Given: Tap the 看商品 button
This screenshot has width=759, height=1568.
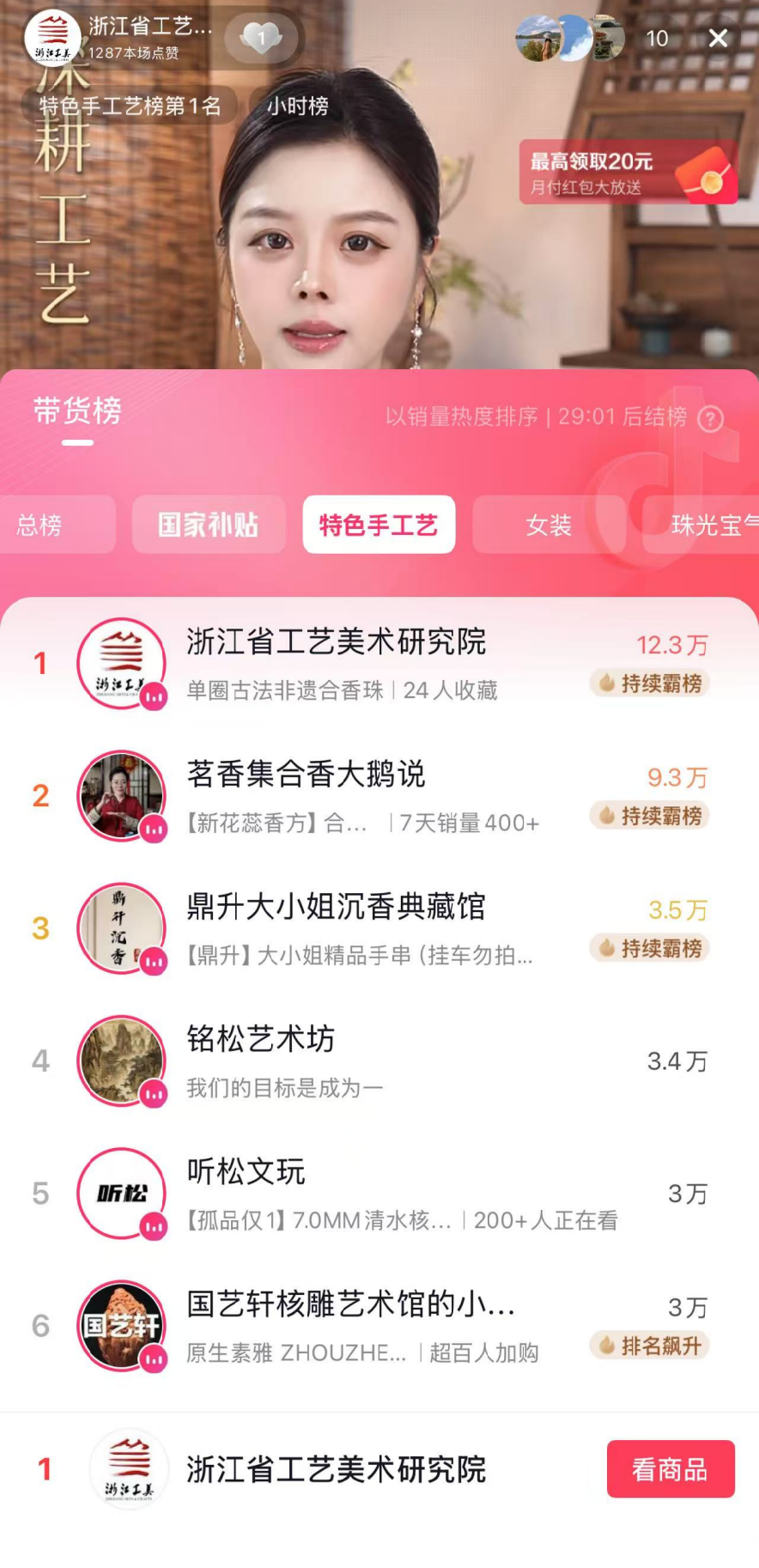Looking at the screenshot, I should click(670, 1468).
